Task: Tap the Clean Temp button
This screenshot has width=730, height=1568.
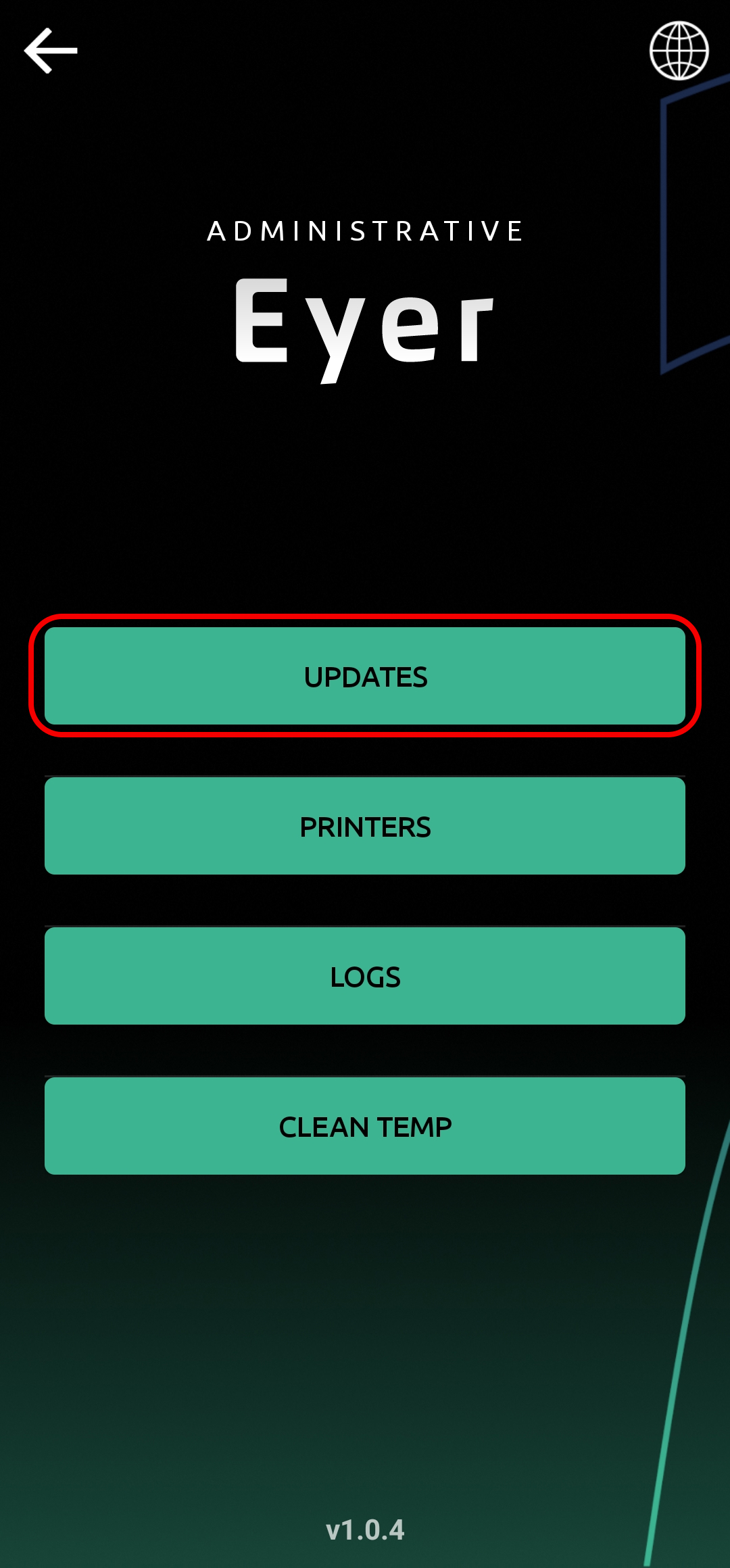Action: [365, 1126]
